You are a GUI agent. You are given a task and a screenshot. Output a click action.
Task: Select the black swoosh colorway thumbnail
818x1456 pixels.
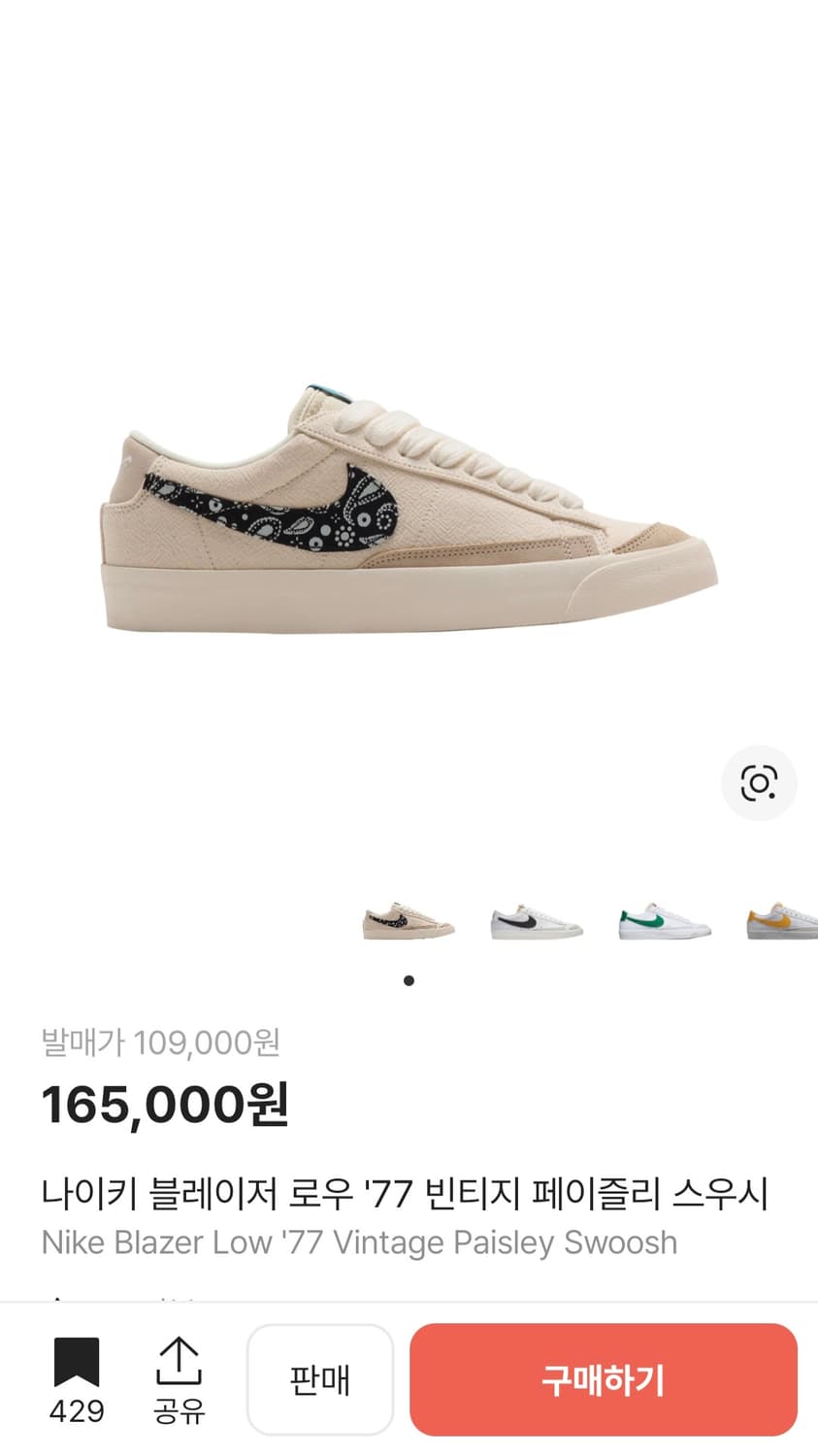(x=535, y=917)
